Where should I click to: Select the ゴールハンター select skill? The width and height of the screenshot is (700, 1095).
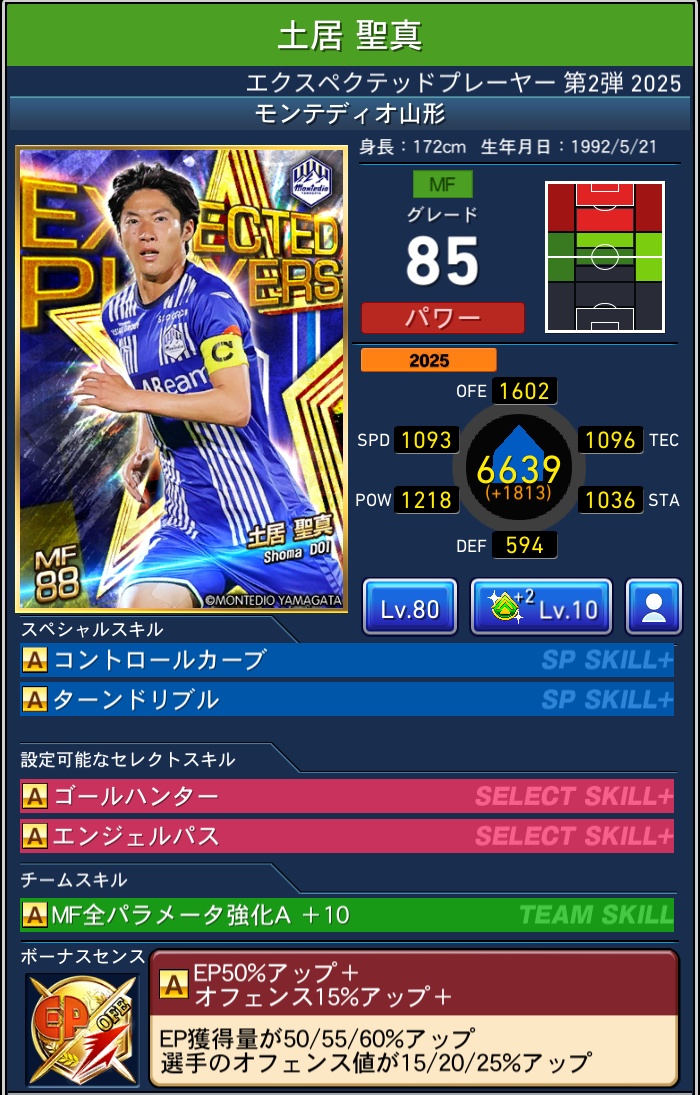point(347,797)
